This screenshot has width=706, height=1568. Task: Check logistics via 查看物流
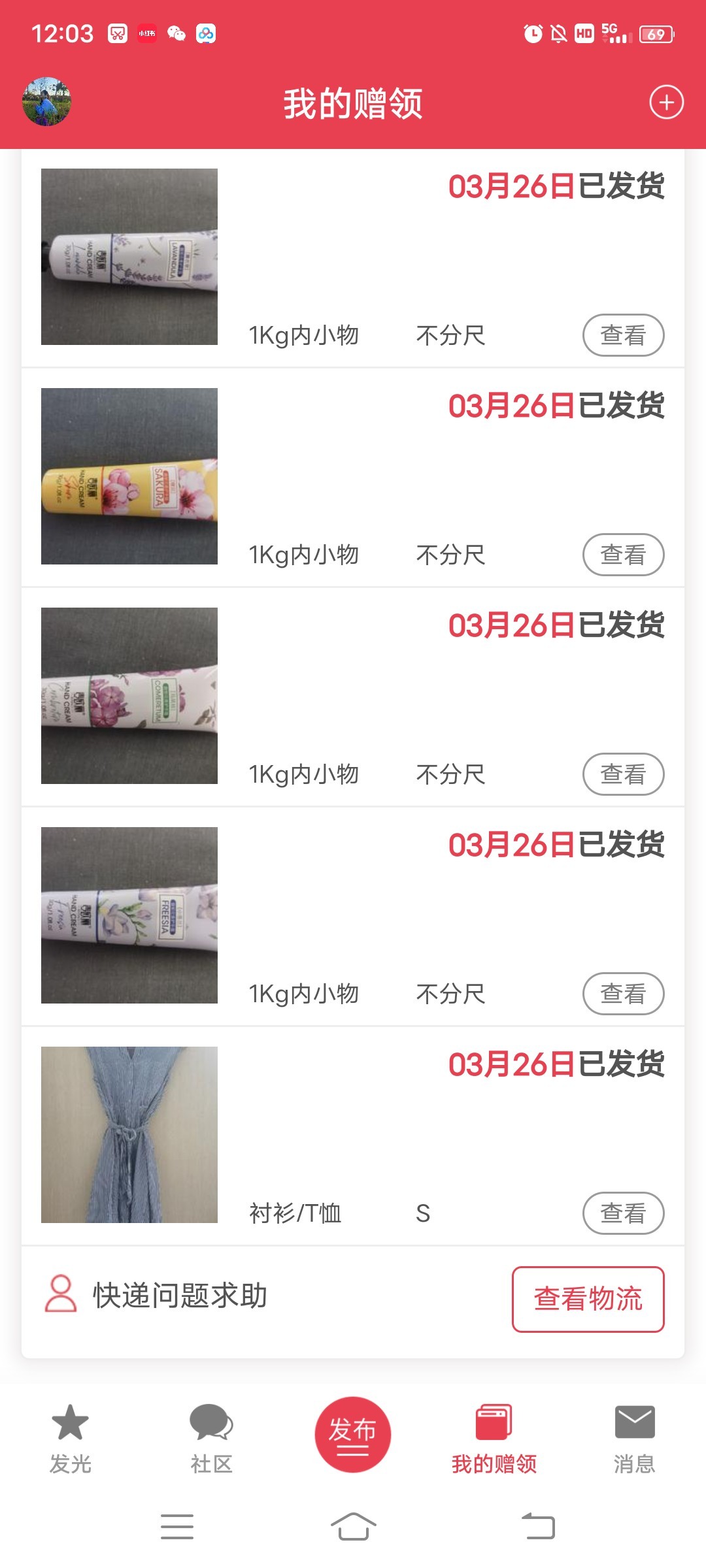(588, 1299)
